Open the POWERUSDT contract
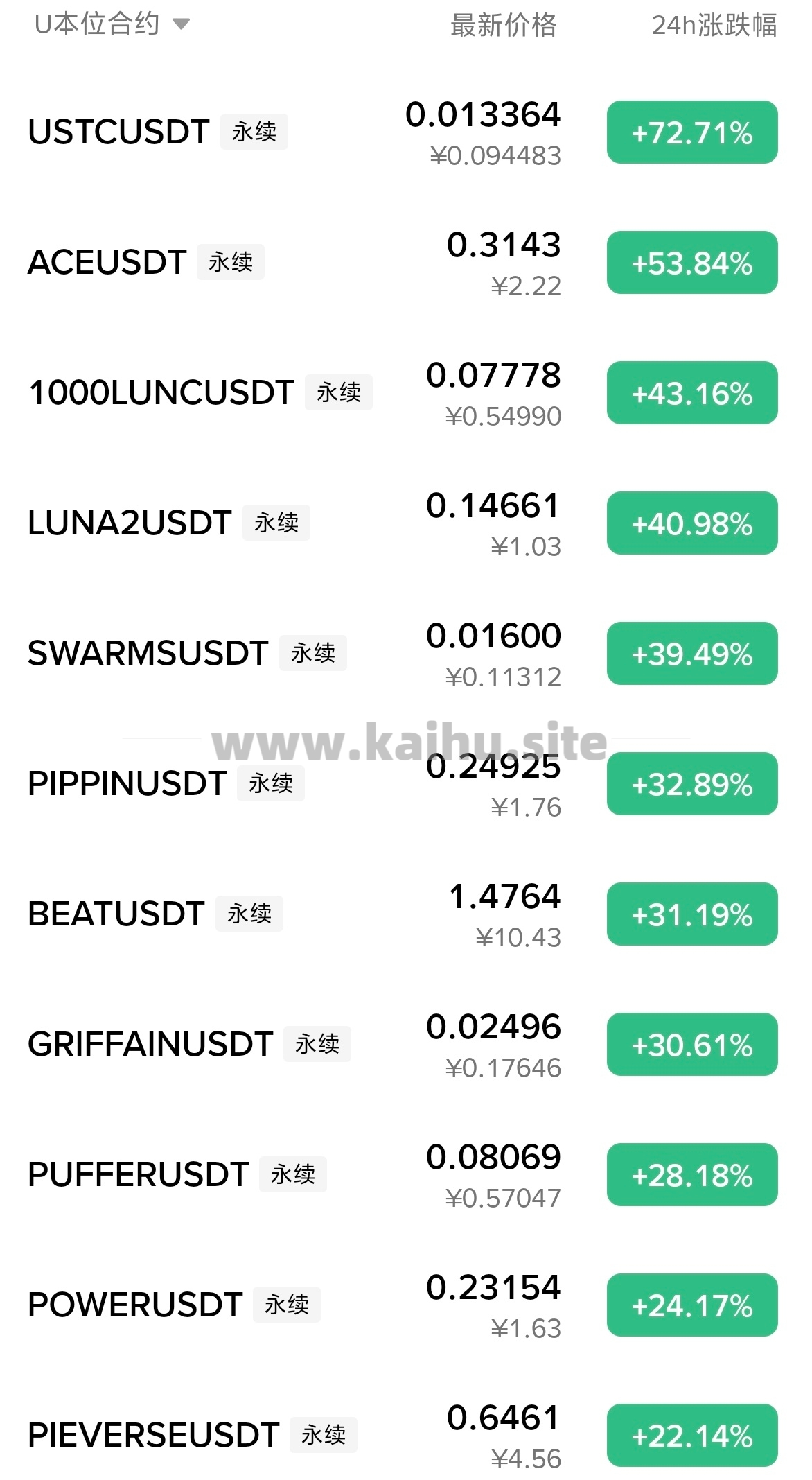The height and width of the screenshot is (1480, 812). [135, 1305]
